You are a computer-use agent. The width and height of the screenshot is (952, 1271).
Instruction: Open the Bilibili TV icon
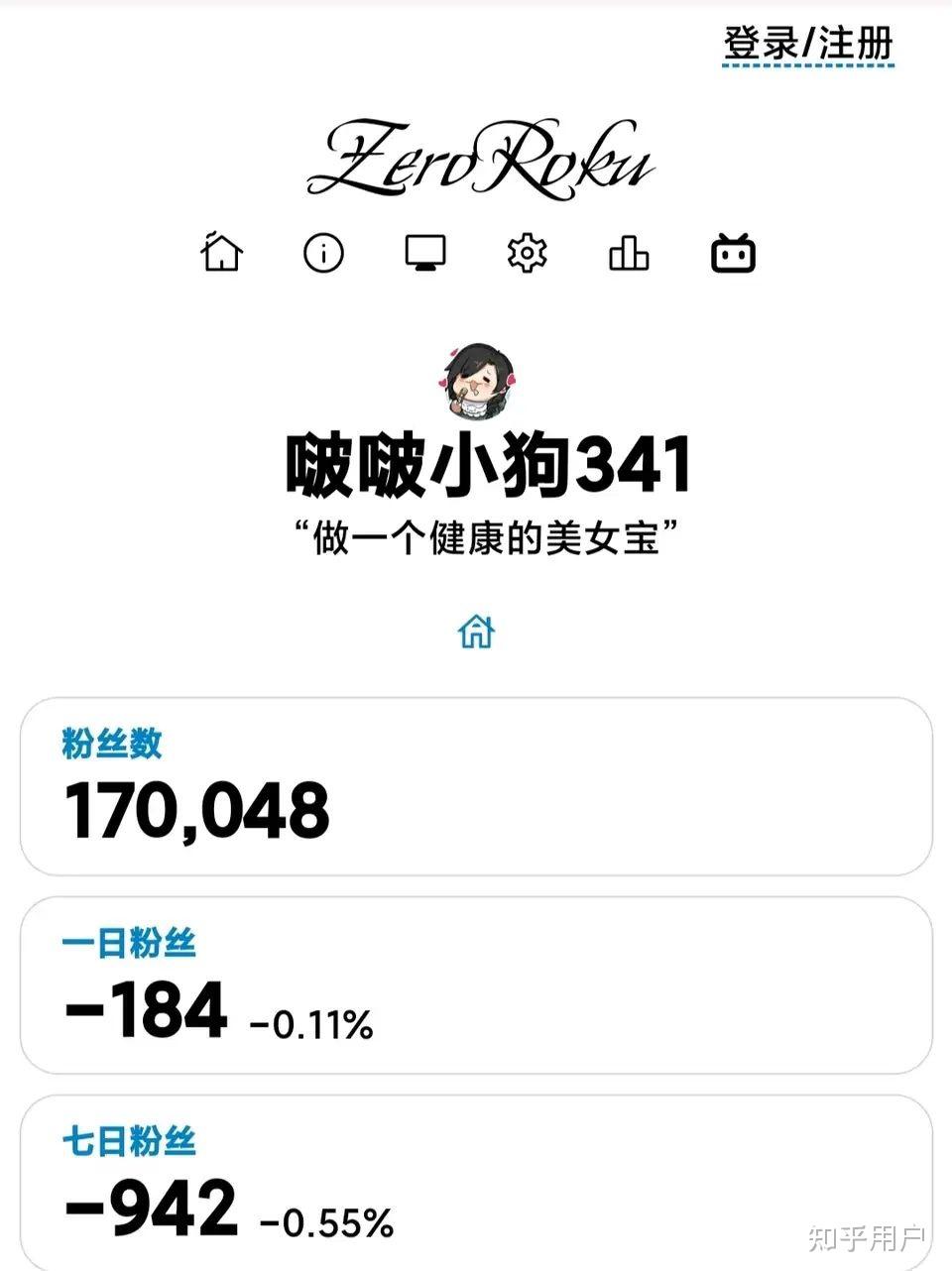733,253
